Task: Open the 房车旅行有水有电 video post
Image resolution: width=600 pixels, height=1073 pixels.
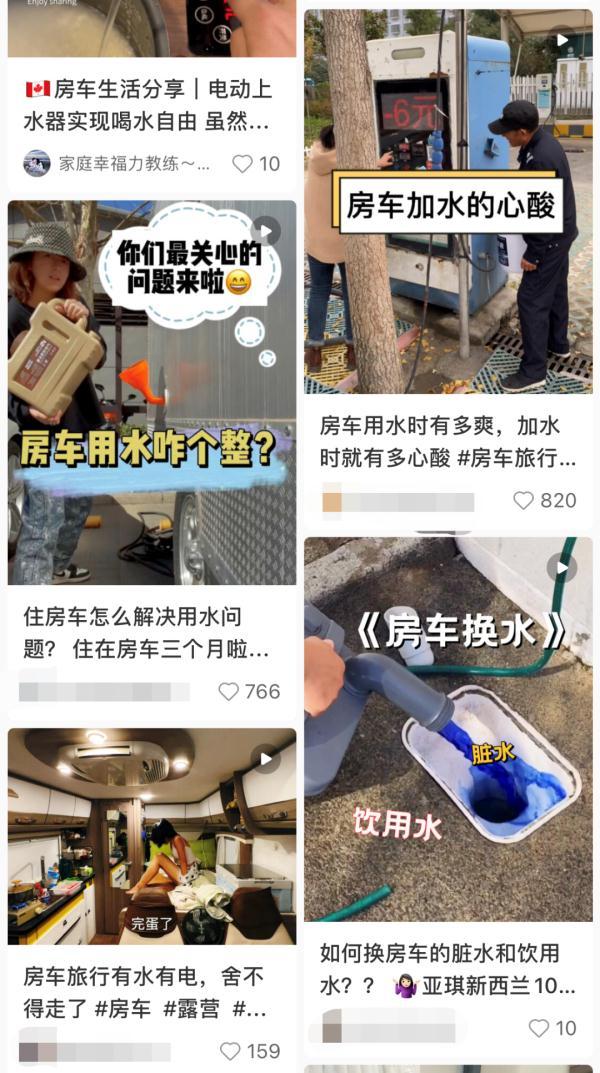Action: [152, 836]
